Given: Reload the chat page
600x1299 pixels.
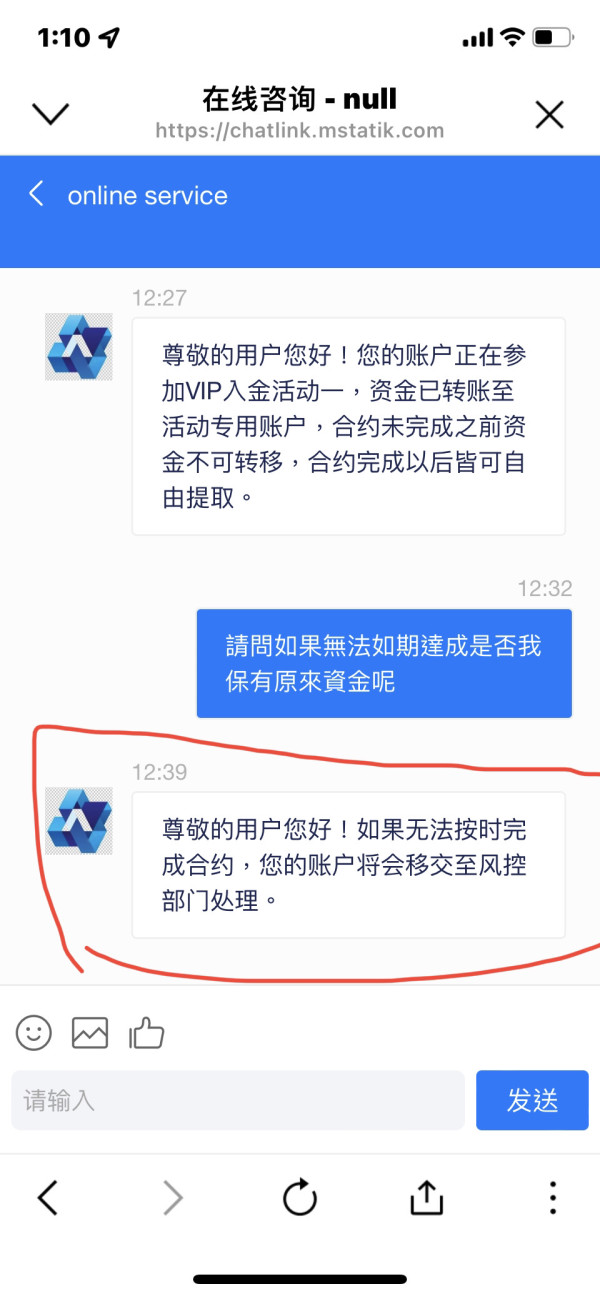Looking at the screenshot, I should tap(300, 1196).
